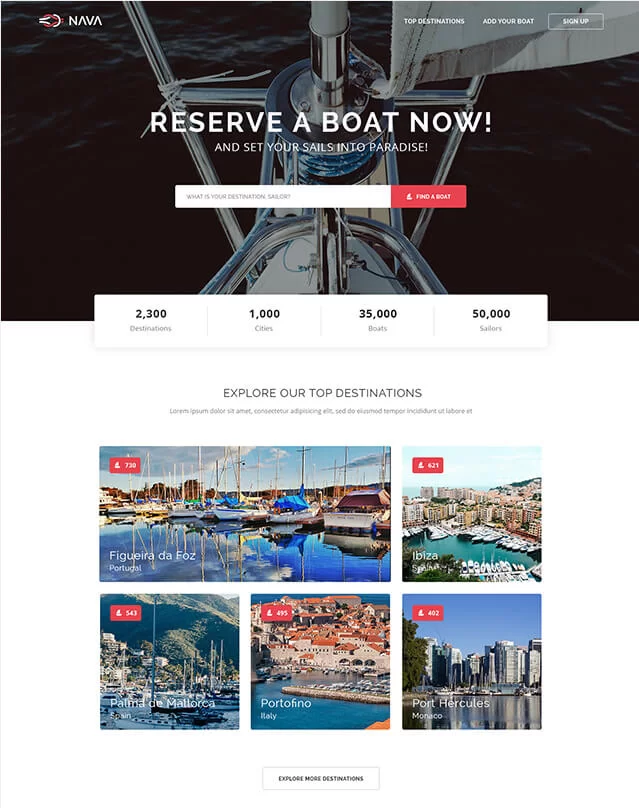Focus the destination search field
This screenshot has width=639, height=808.
coord(283,197)
